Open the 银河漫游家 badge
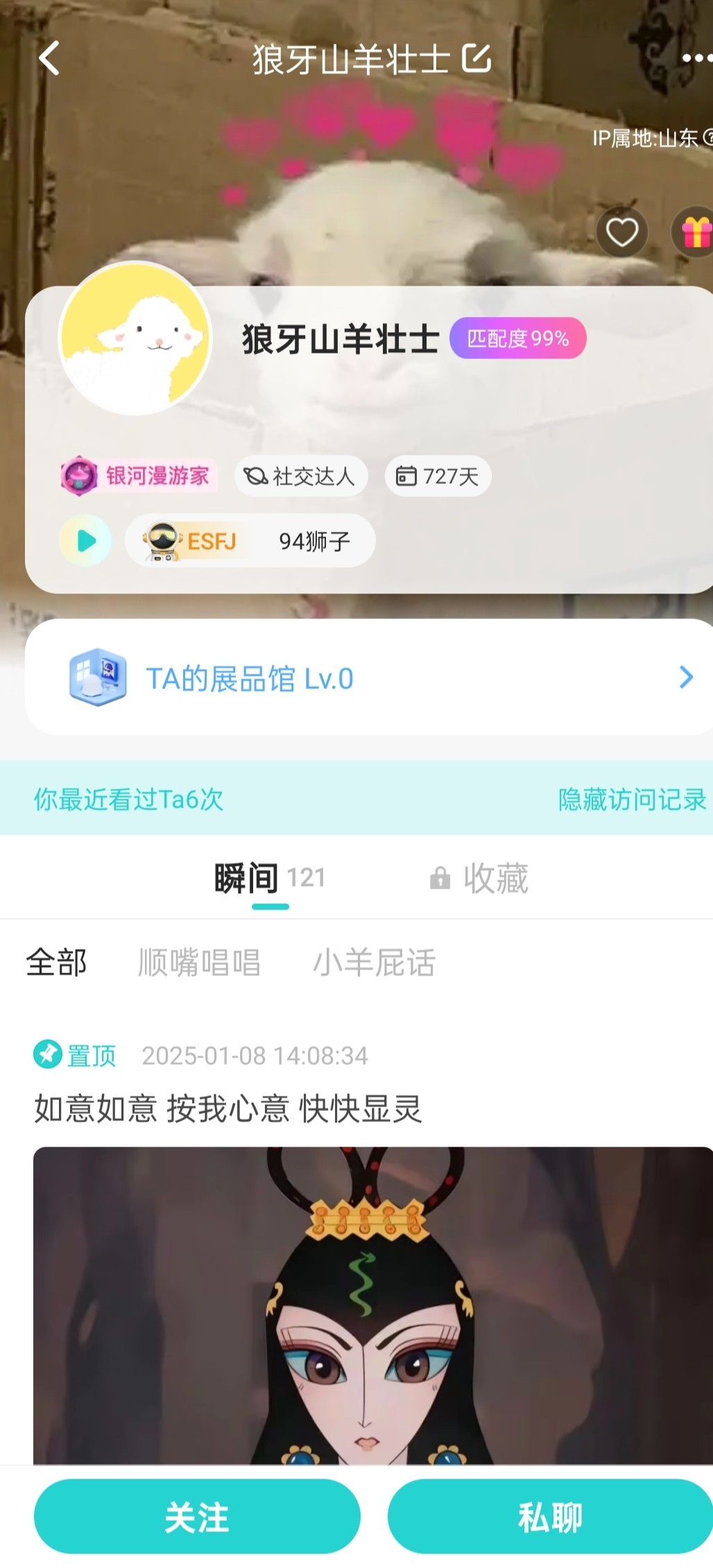 [x=139, y=476]
